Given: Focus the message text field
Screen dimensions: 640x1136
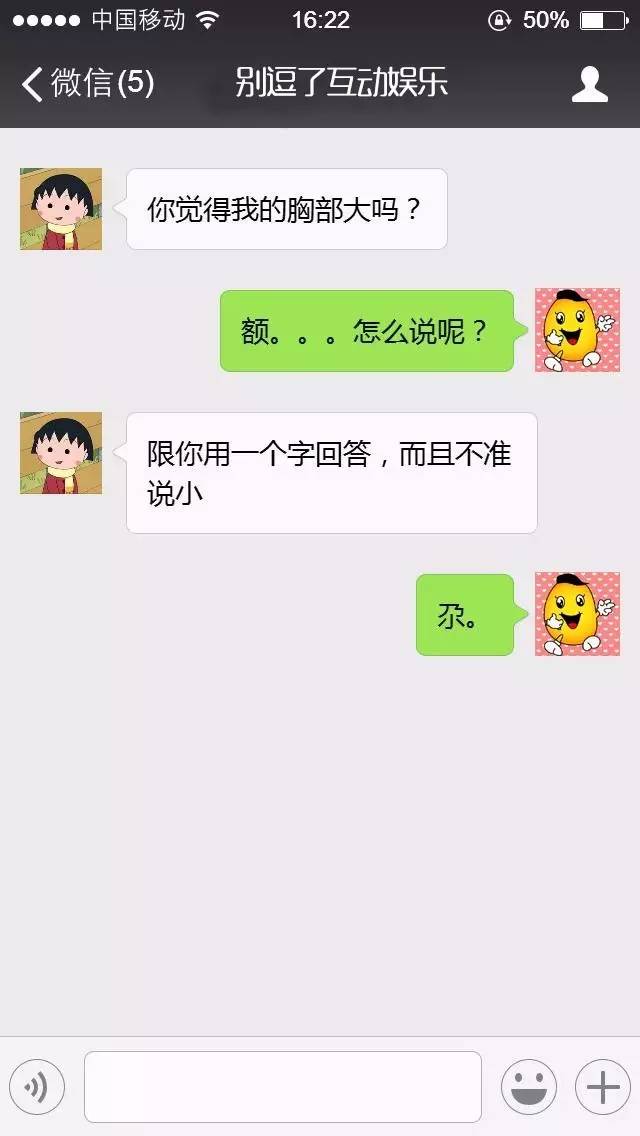Looking at the screenshot, I should pos(283,1086).
